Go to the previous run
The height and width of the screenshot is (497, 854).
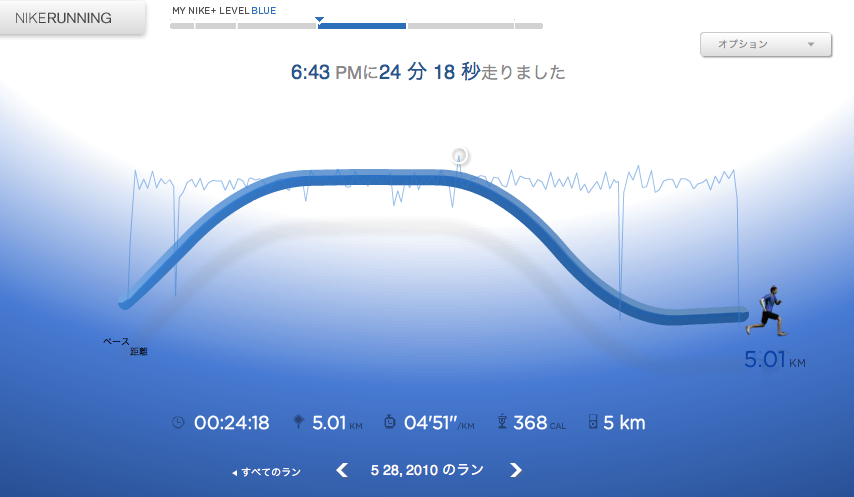tap(342, 470)
